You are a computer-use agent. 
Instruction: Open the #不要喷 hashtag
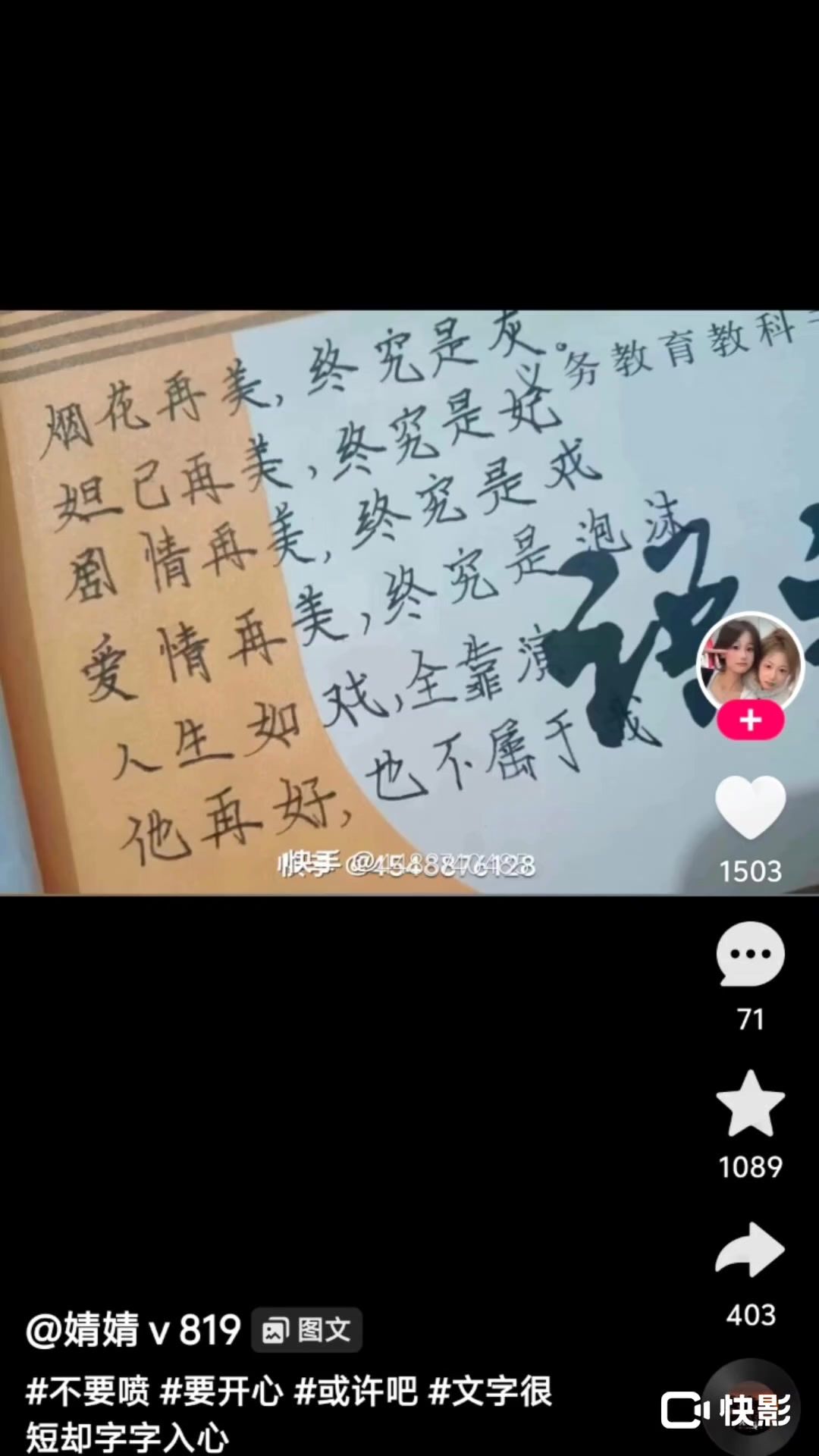88,1391
